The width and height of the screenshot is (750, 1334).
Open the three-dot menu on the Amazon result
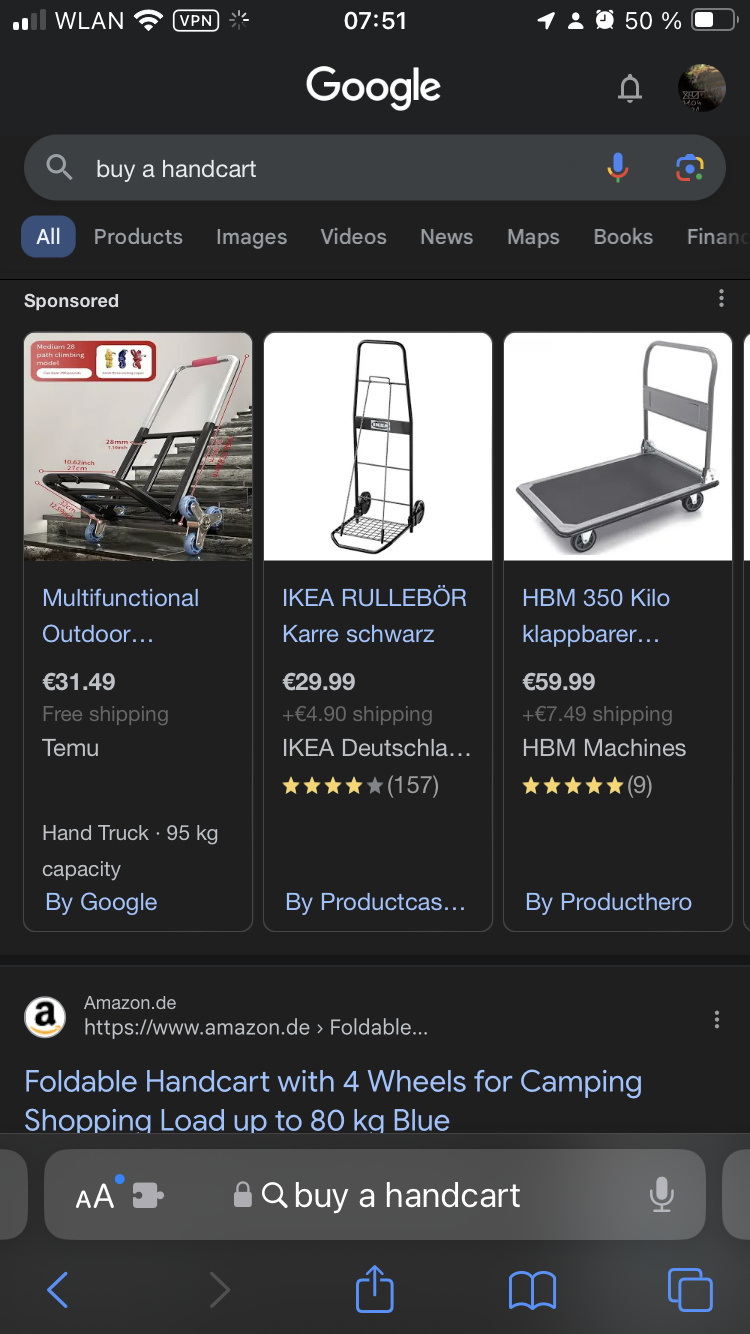tap(717, 1018)
